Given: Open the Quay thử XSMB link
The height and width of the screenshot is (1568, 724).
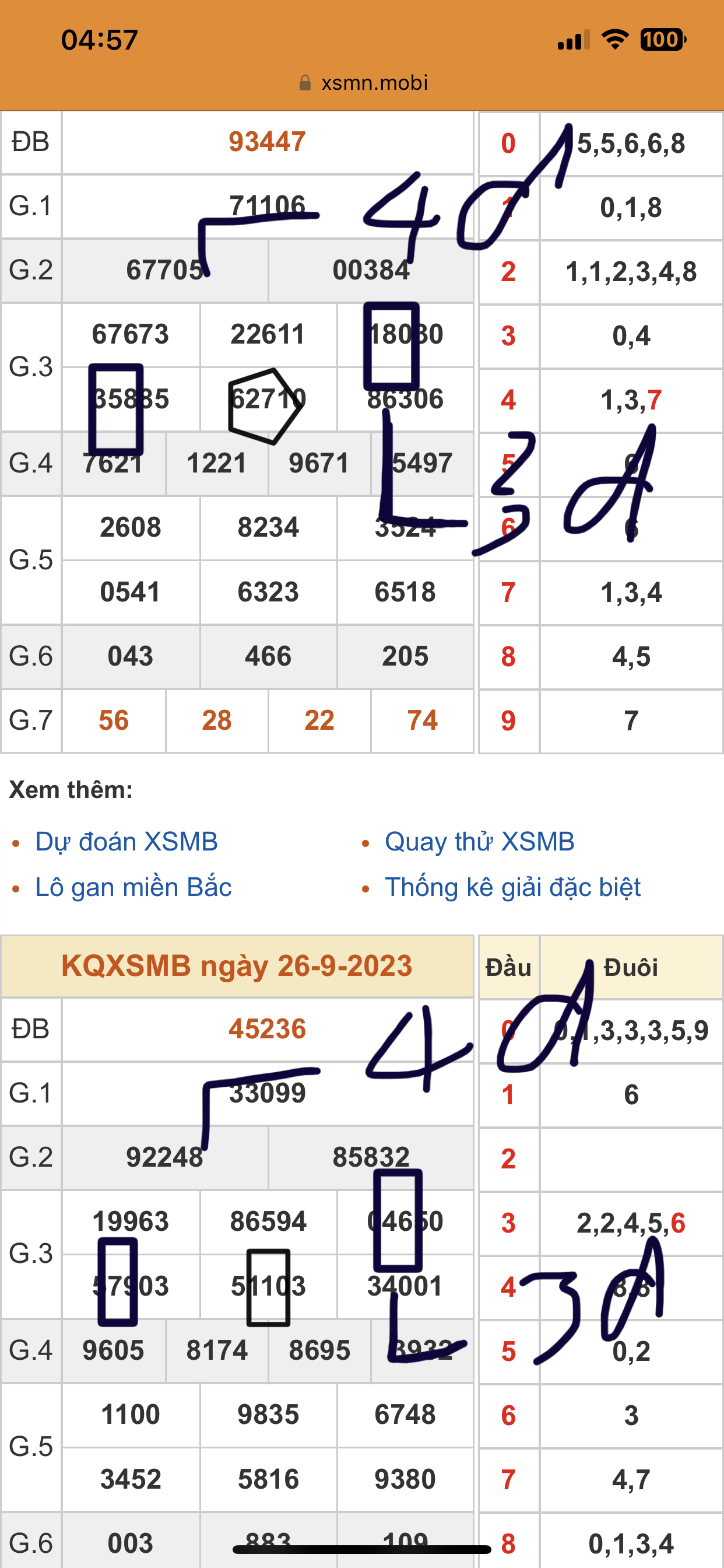Looking at the screenshot, I should tap(479, 842).
